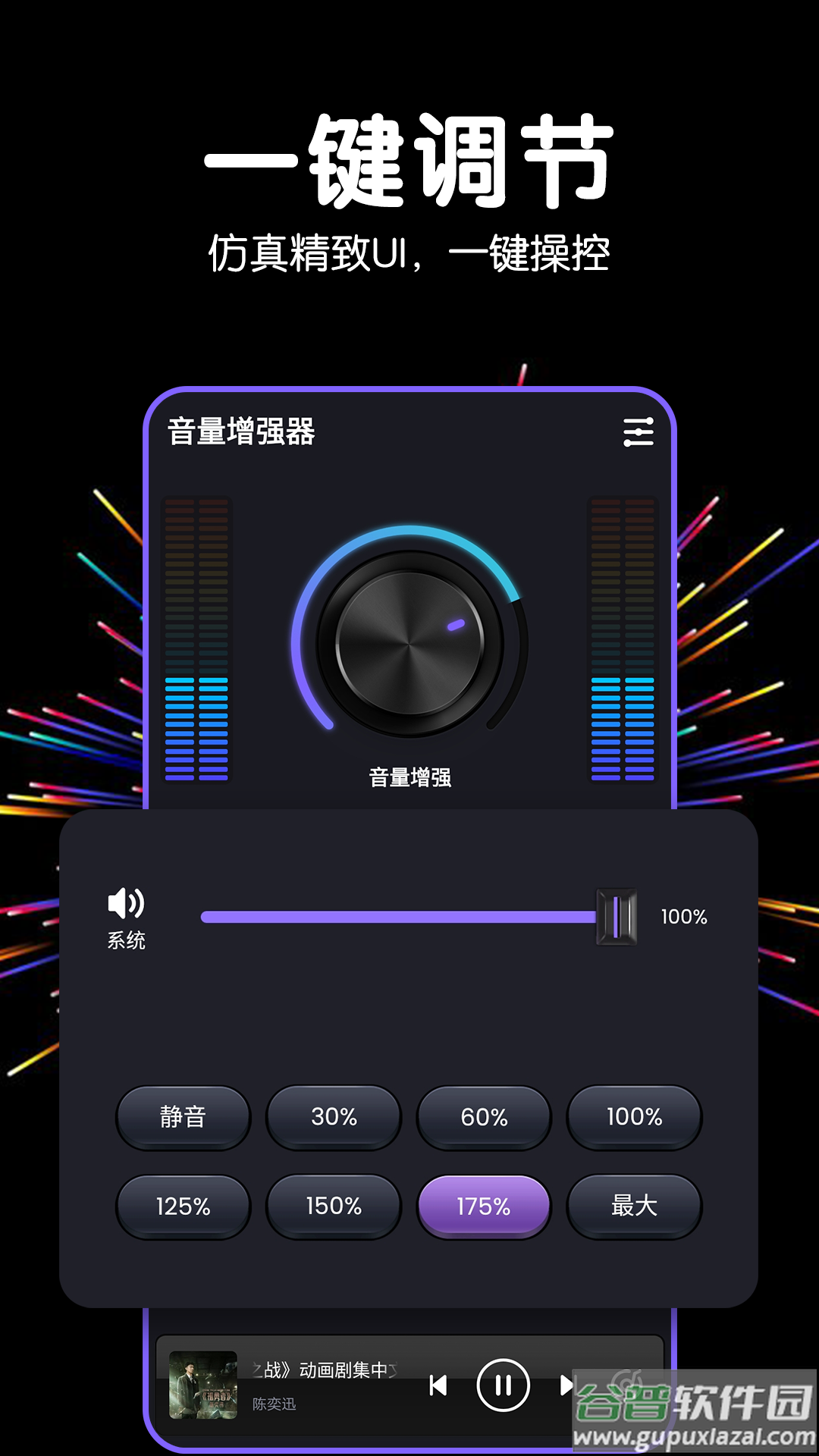Enable 静音 mute mode
819x1456 pixels.
[183, 1117]
